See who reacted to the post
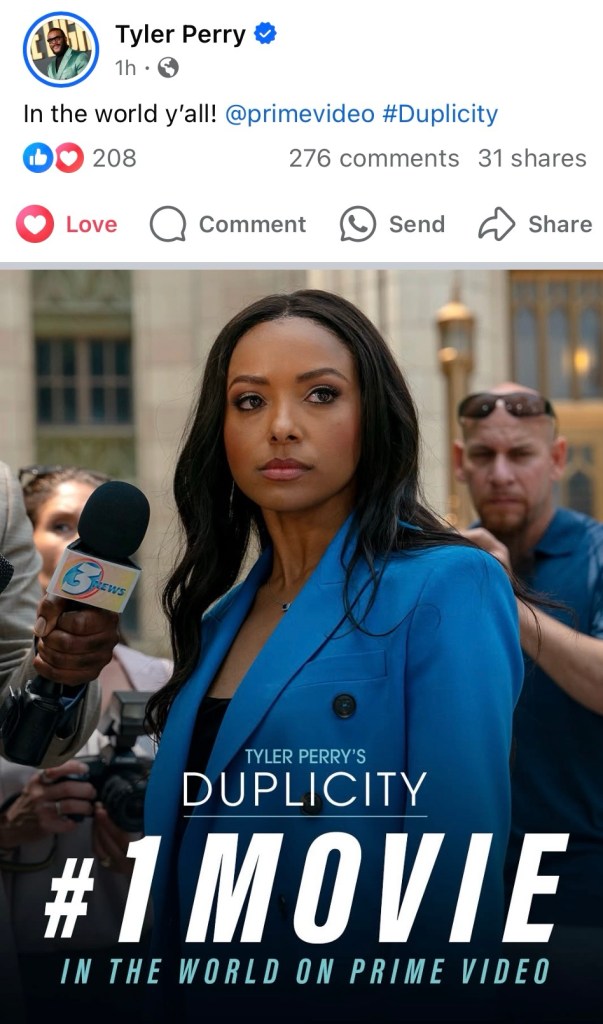 (80, 158)
